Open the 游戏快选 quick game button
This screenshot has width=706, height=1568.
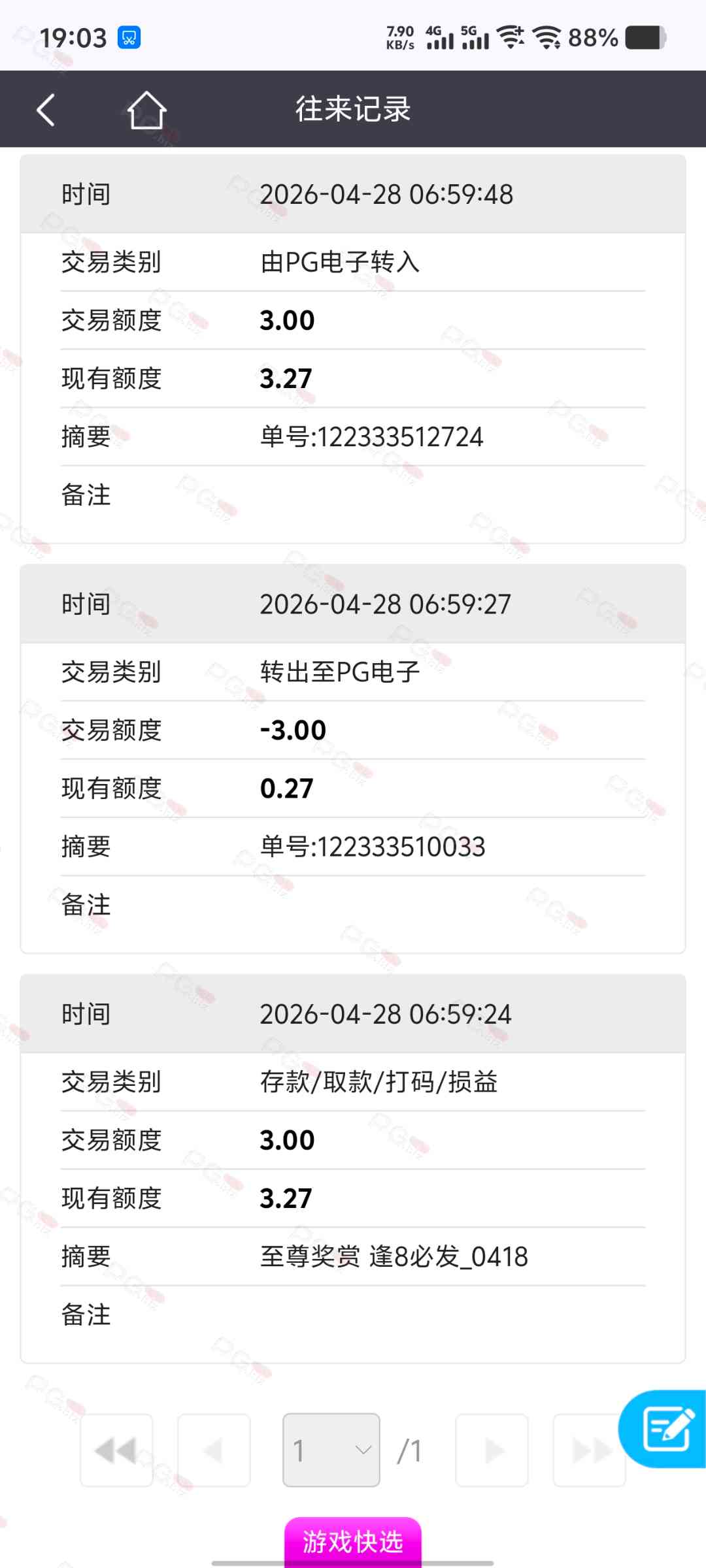click(353, 1542)
